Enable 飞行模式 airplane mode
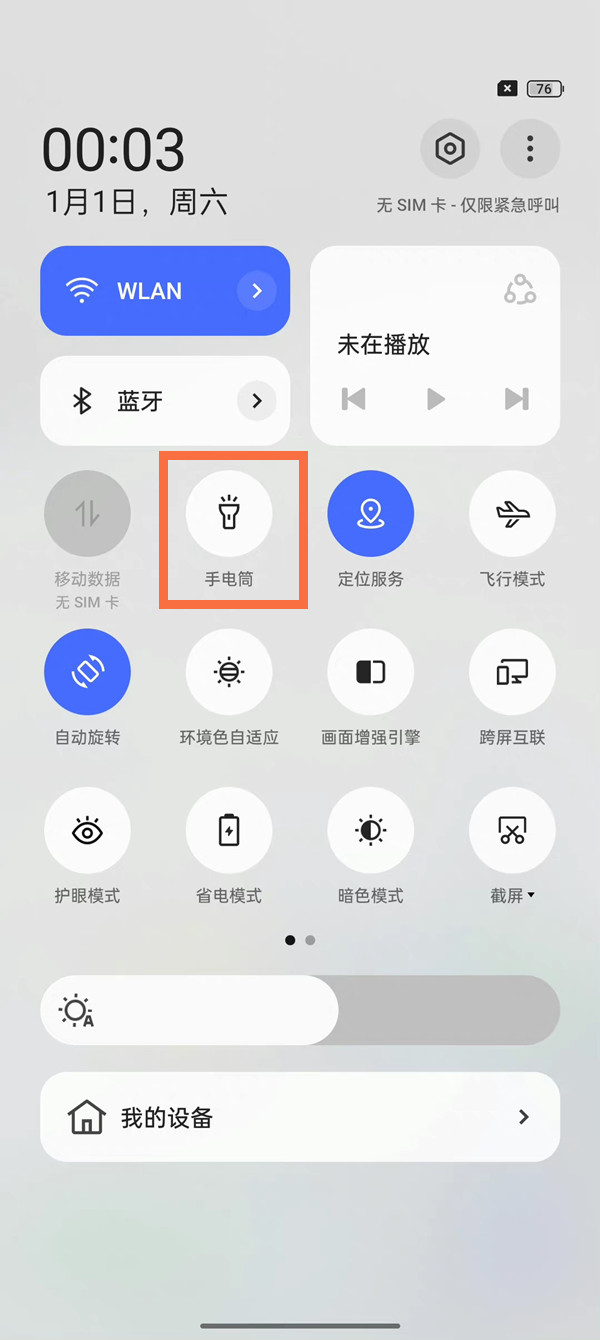The width and height of the screenshot is (600, 1340). pos(513,514)
